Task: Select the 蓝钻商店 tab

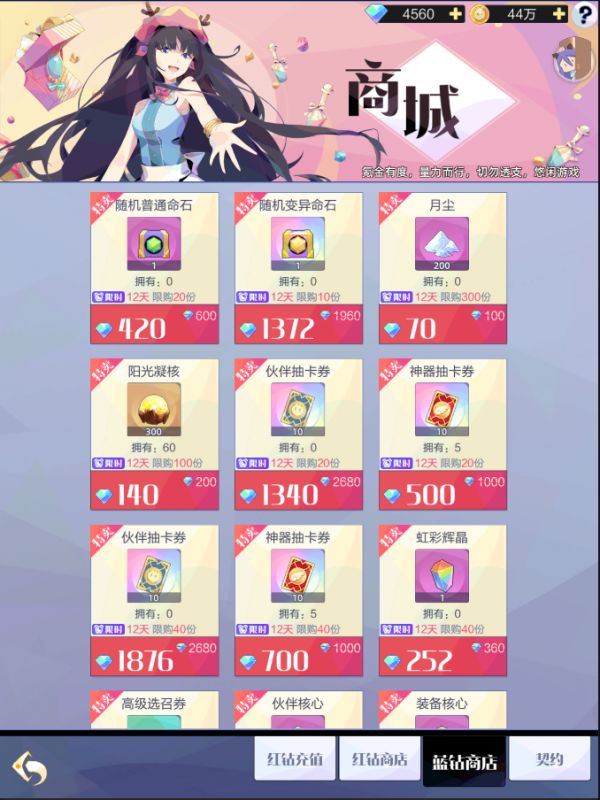Action: click(x=464, y=761)
